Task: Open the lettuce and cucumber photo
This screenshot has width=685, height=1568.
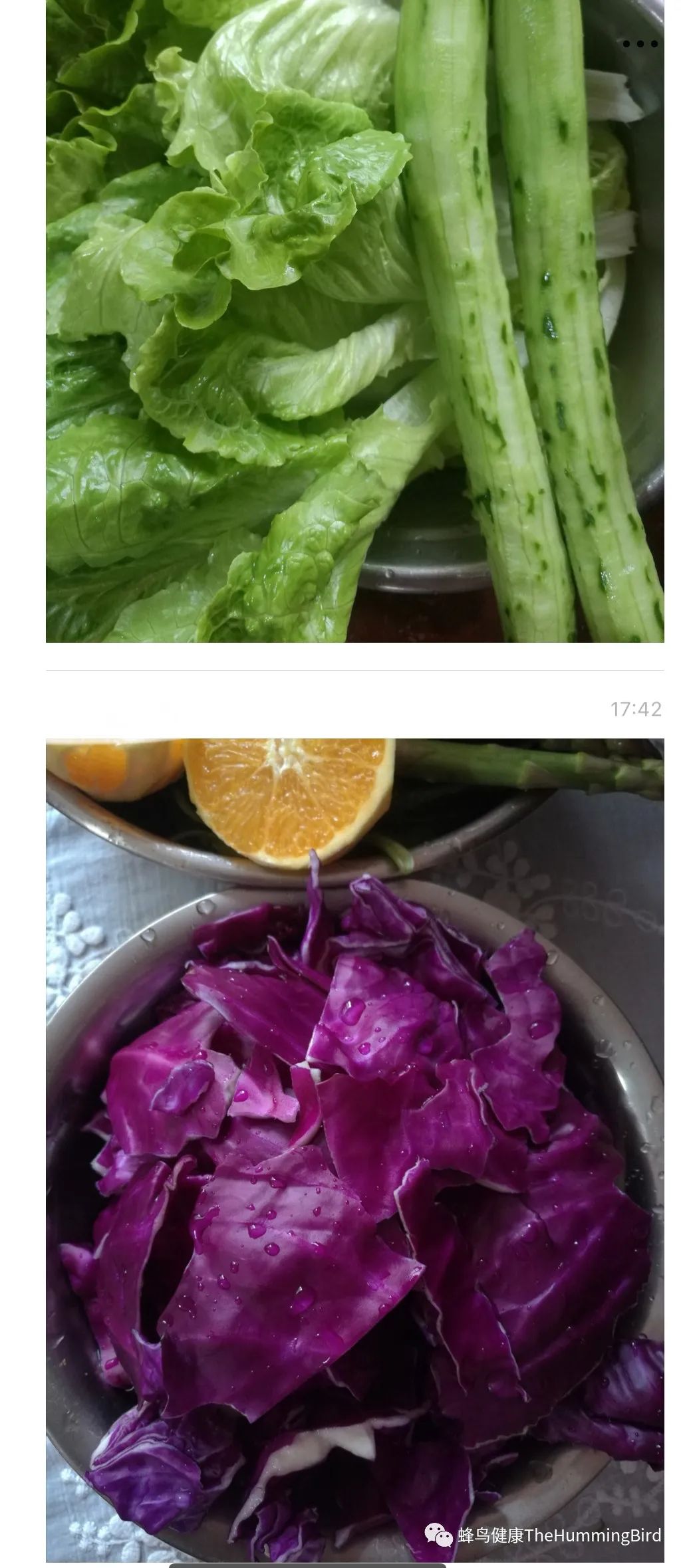Action: pyautogui.click(x=354, y=321)
